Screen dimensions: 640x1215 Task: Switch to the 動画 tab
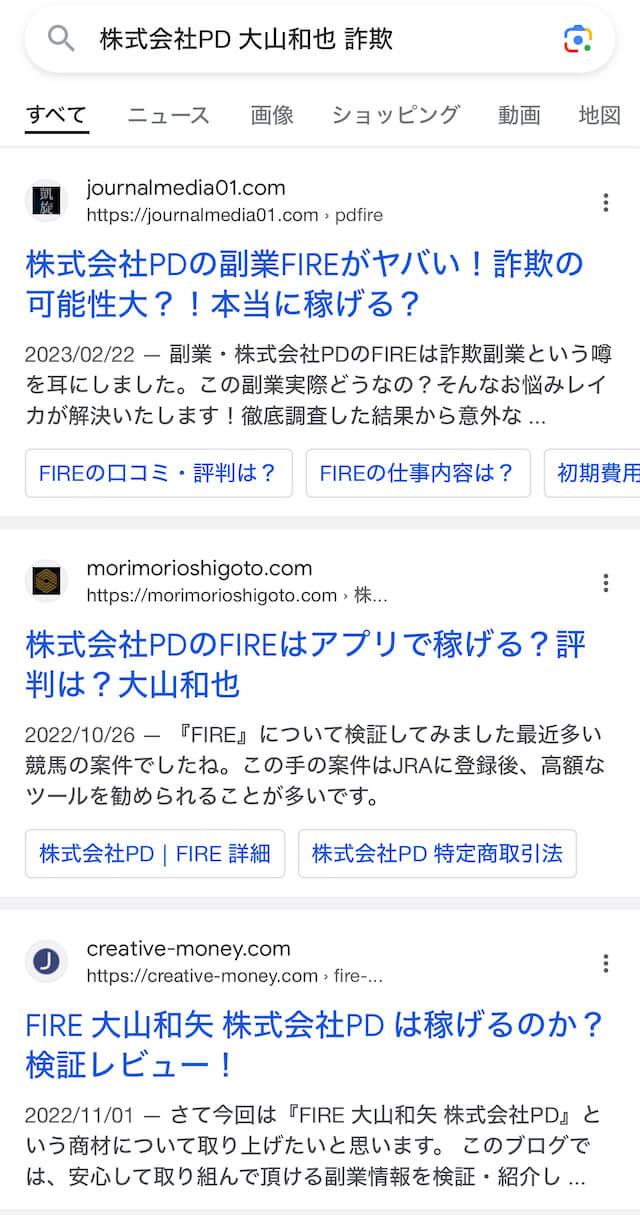(519, 115)
